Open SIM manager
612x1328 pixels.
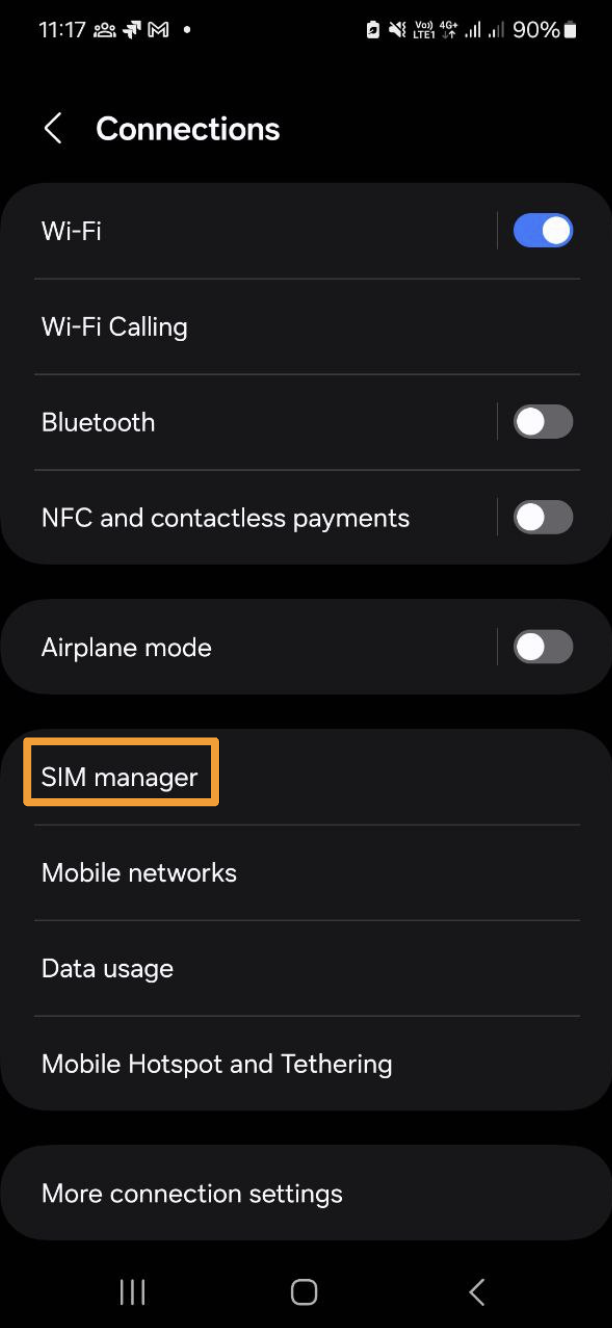(x=306, y=777)
